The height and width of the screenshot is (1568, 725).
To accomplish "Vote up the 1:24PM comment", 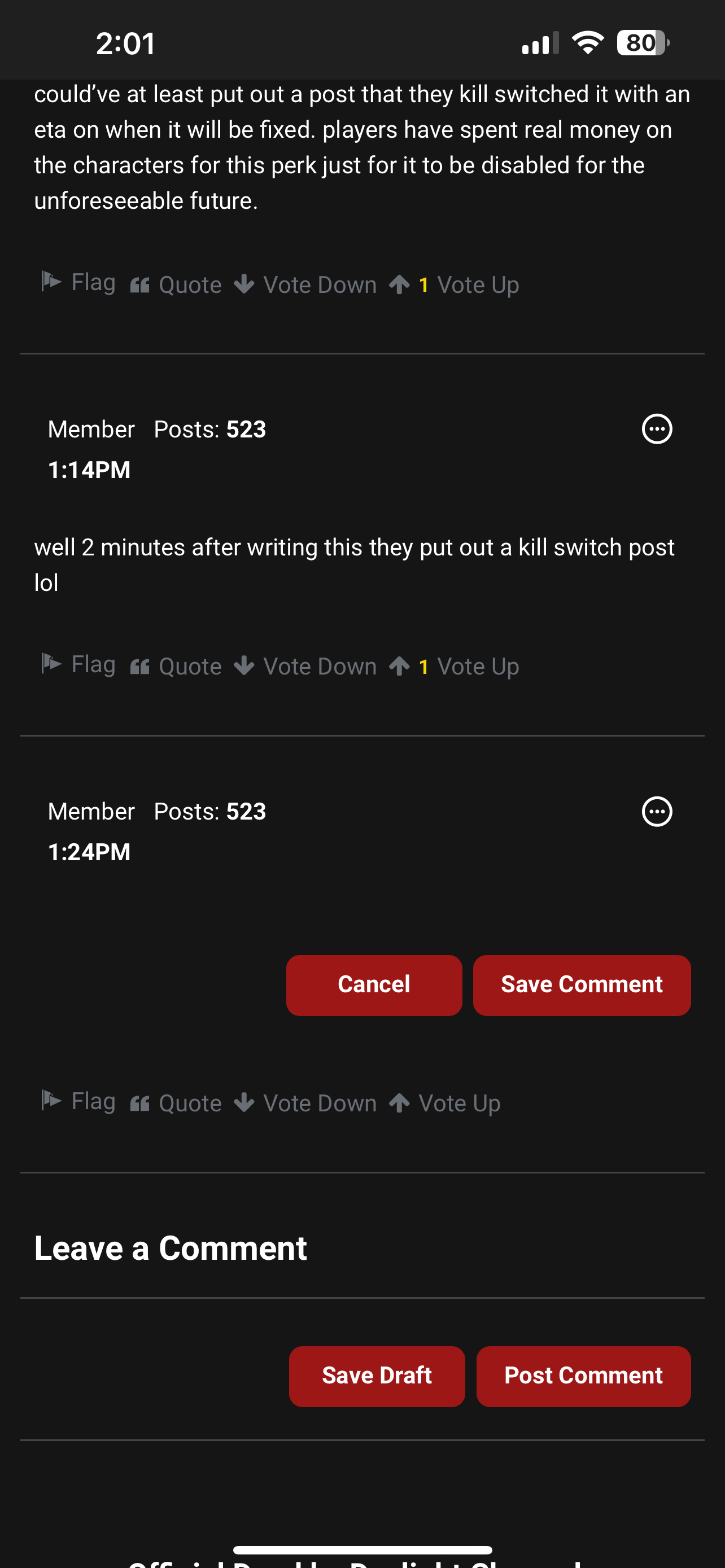I will [x=445, y=1103].
